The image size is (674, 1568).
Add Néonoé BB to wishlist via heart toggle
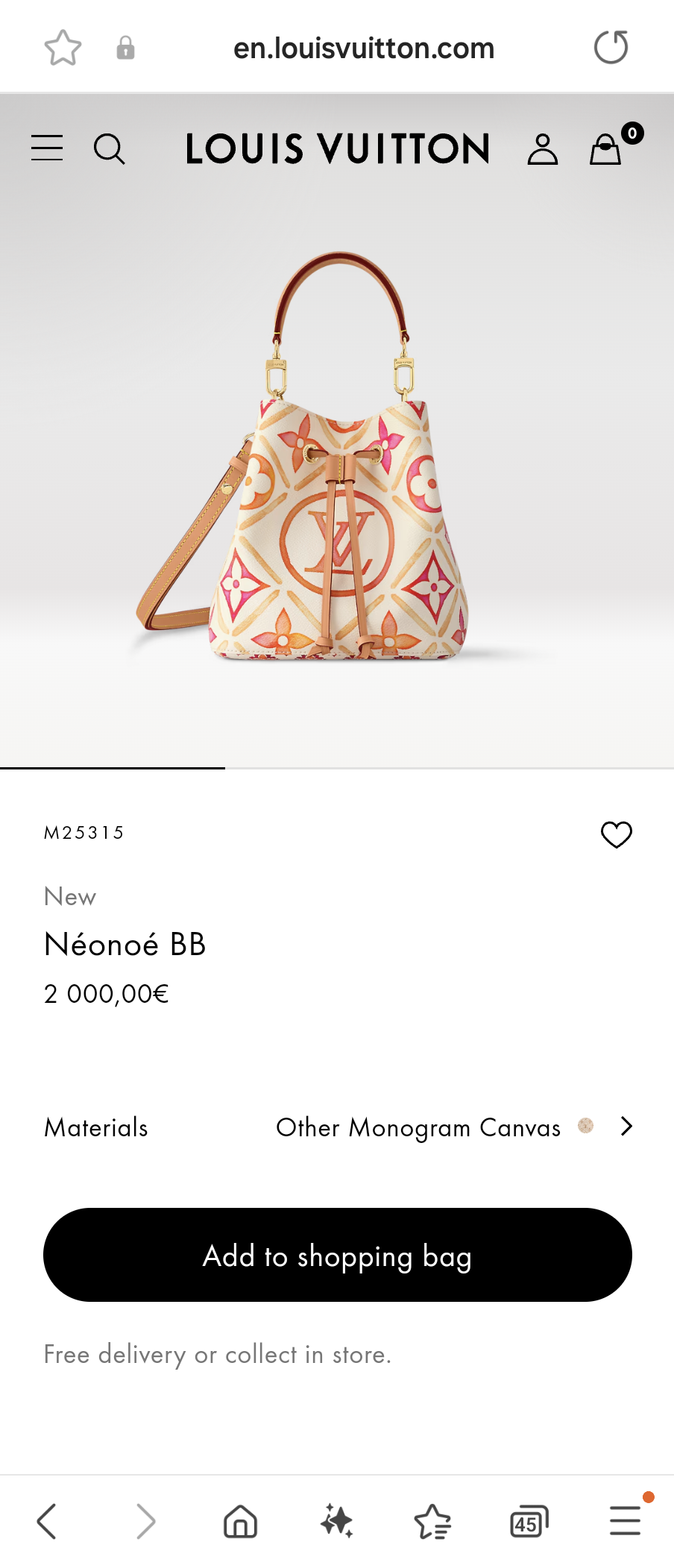pos(616,834)
